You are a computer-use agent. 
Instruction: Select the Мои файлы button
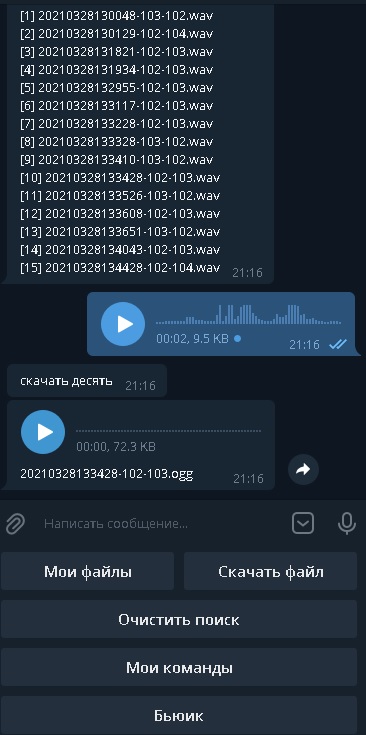[88, 571]
